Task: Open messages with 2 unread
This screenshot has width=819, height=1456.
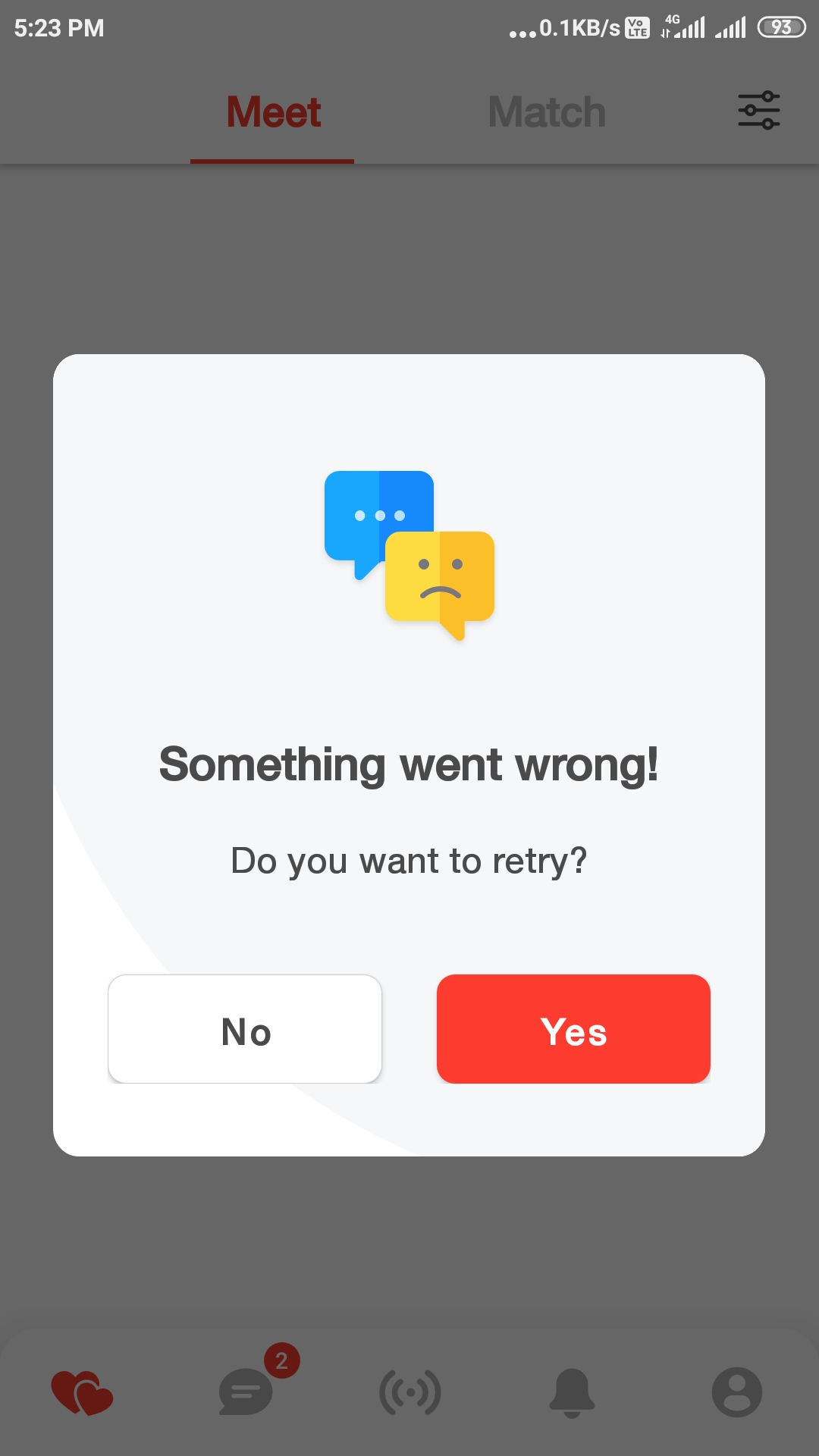Action: coord(246,1391)
